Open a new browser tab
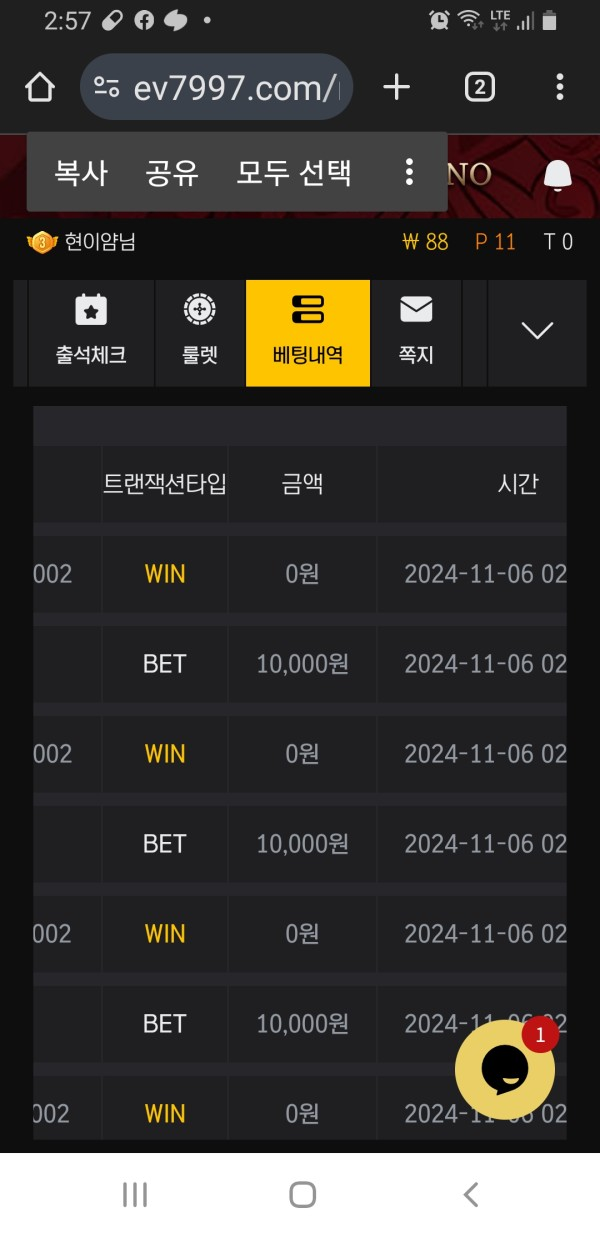 coord(397,88)
